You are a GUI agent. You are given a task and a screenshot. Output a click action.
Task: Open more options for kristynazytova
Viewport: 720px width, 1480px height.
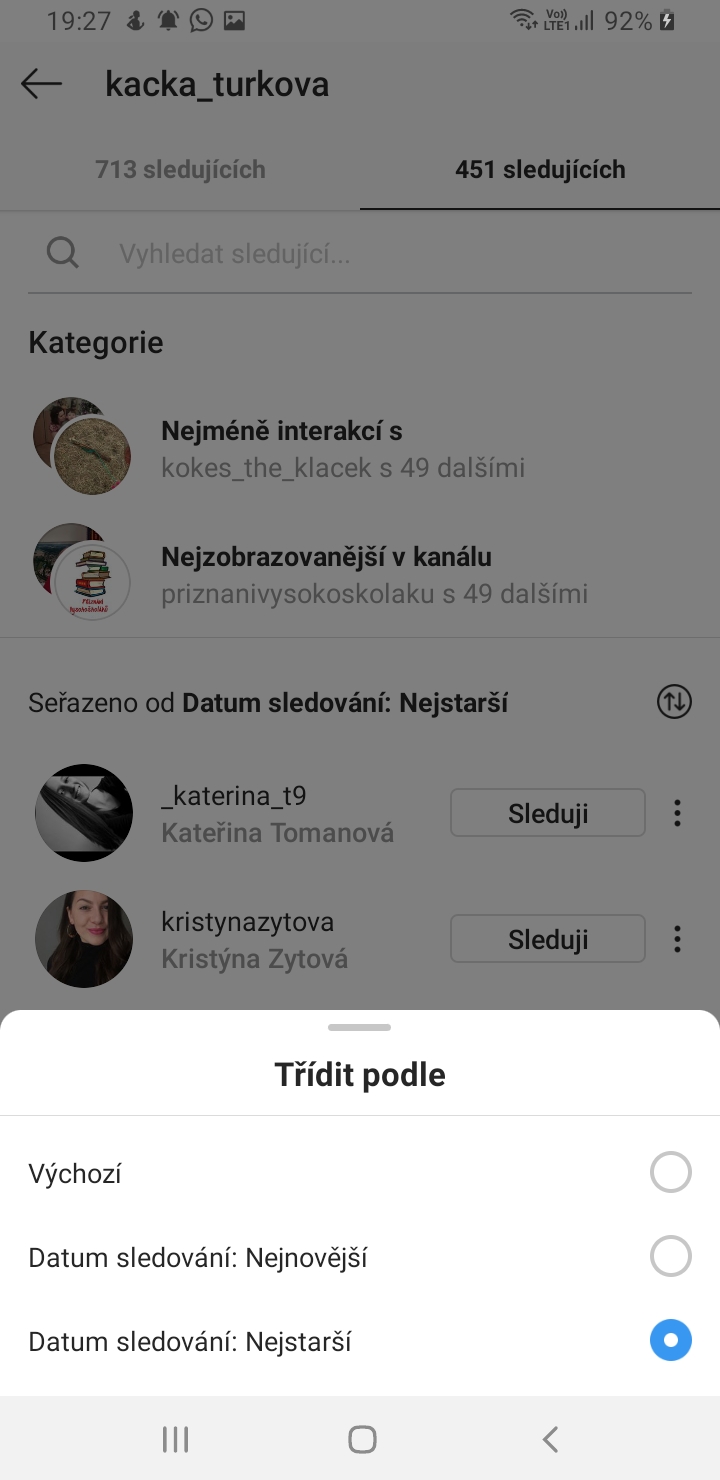pyautogui.click(x=677, y=939)
